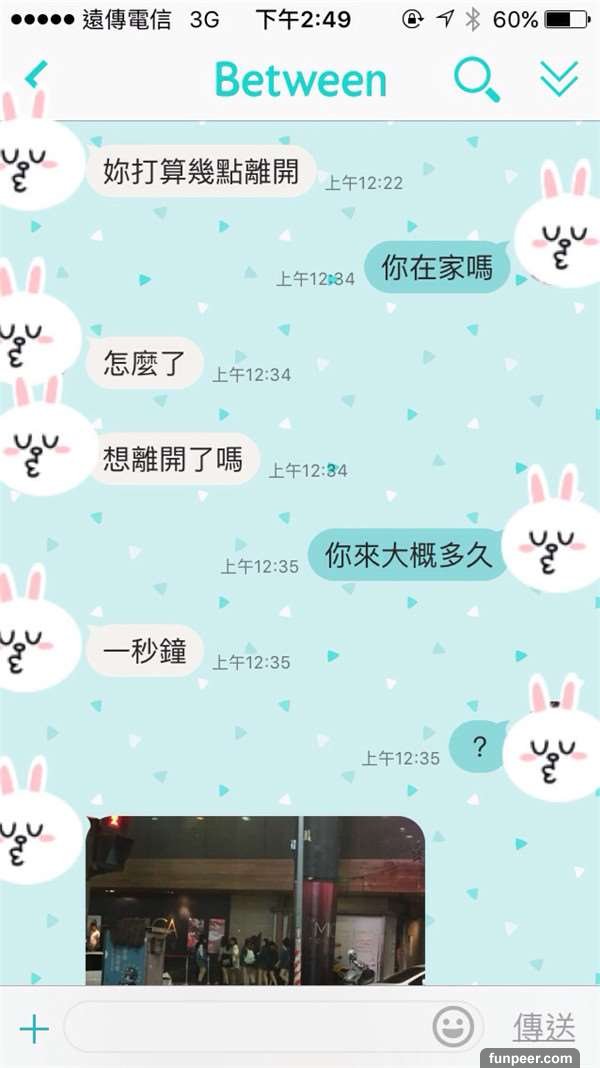Image resolution: width=600 pixels, height=1068 pixels.
Task: Send the message with 傳送
Action: pyautogui.click(x=545, y=1027)
